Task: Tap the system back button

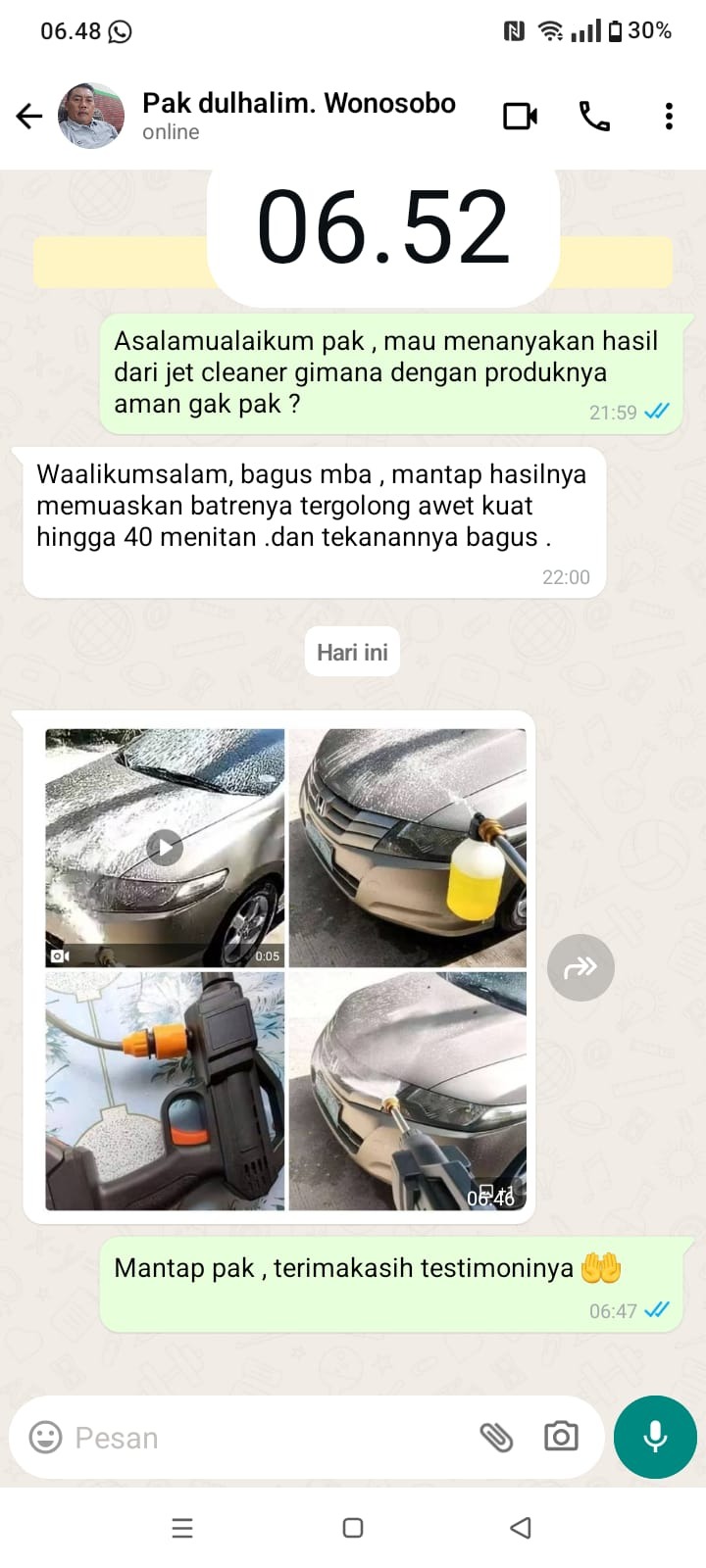Action: click(521, 1528)
